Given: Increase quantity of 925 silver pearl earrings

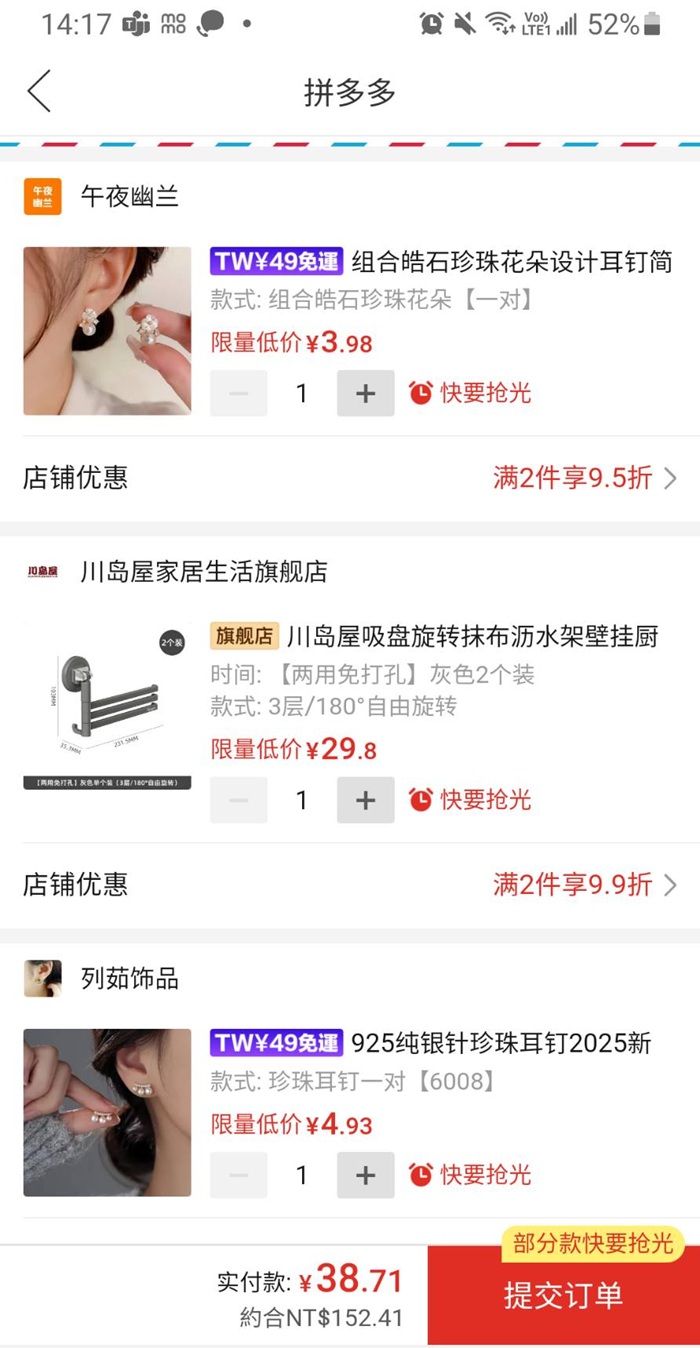Looking at the screenshot, I should [365, 1175].
